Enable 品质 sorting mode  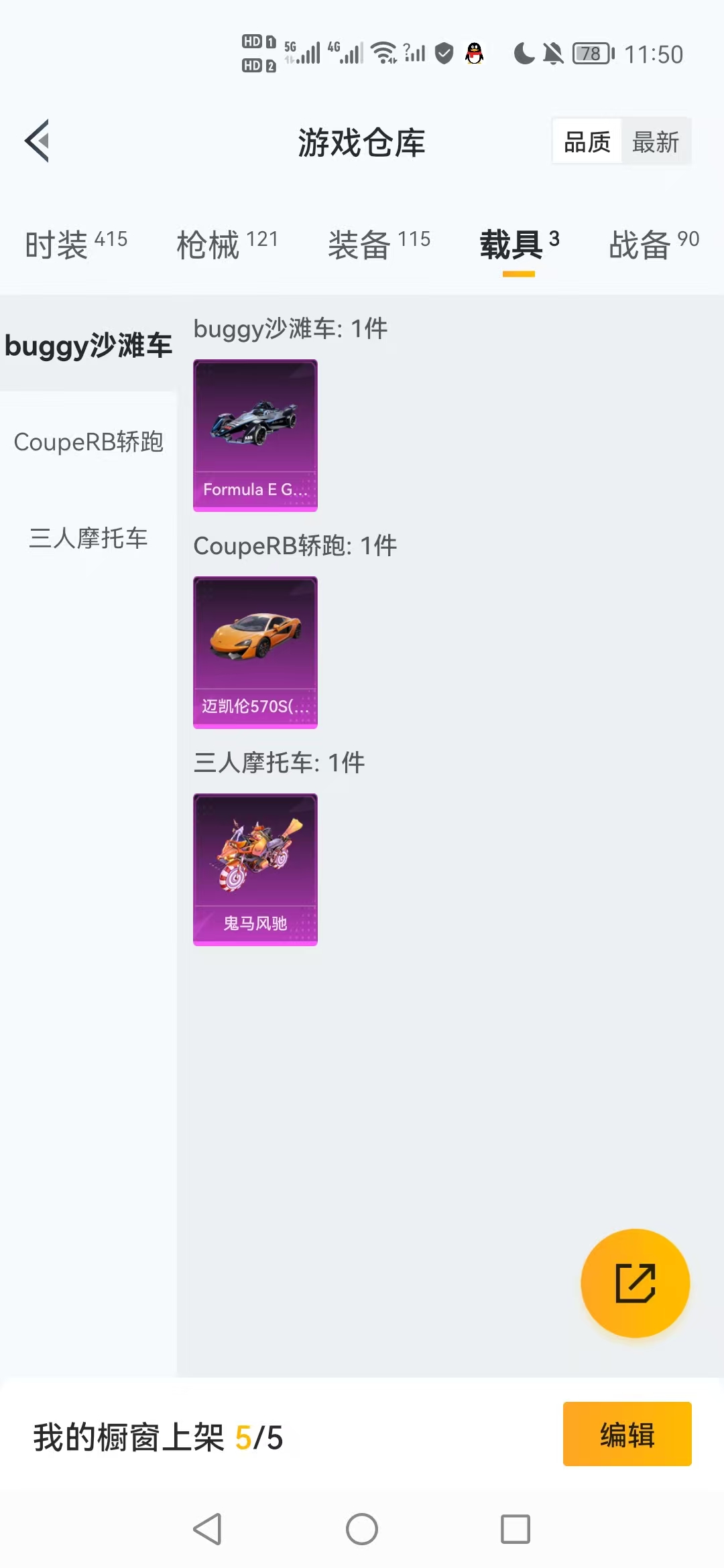pyautogui.click(x=586, y=141)
